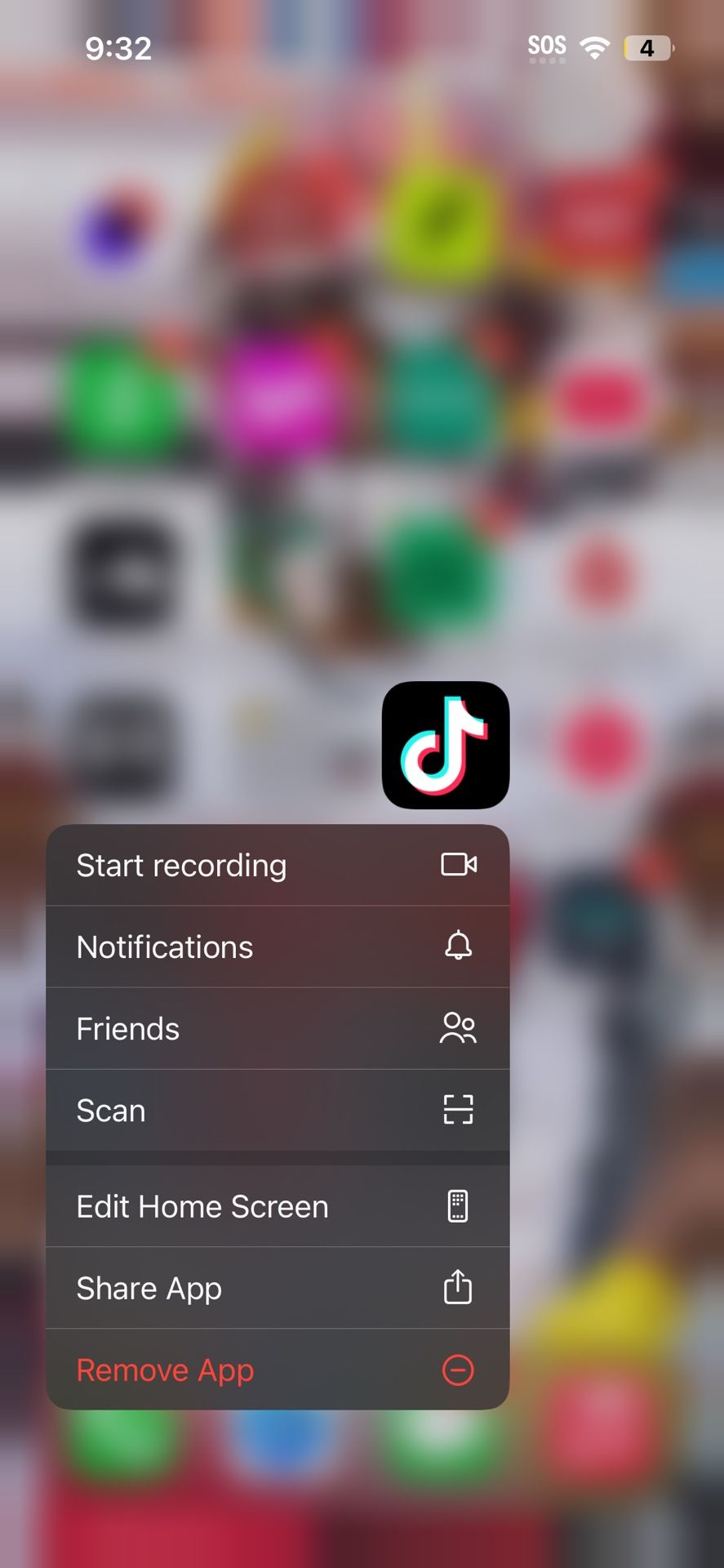Choose Start recording from the menu

(x=278, y=866)
